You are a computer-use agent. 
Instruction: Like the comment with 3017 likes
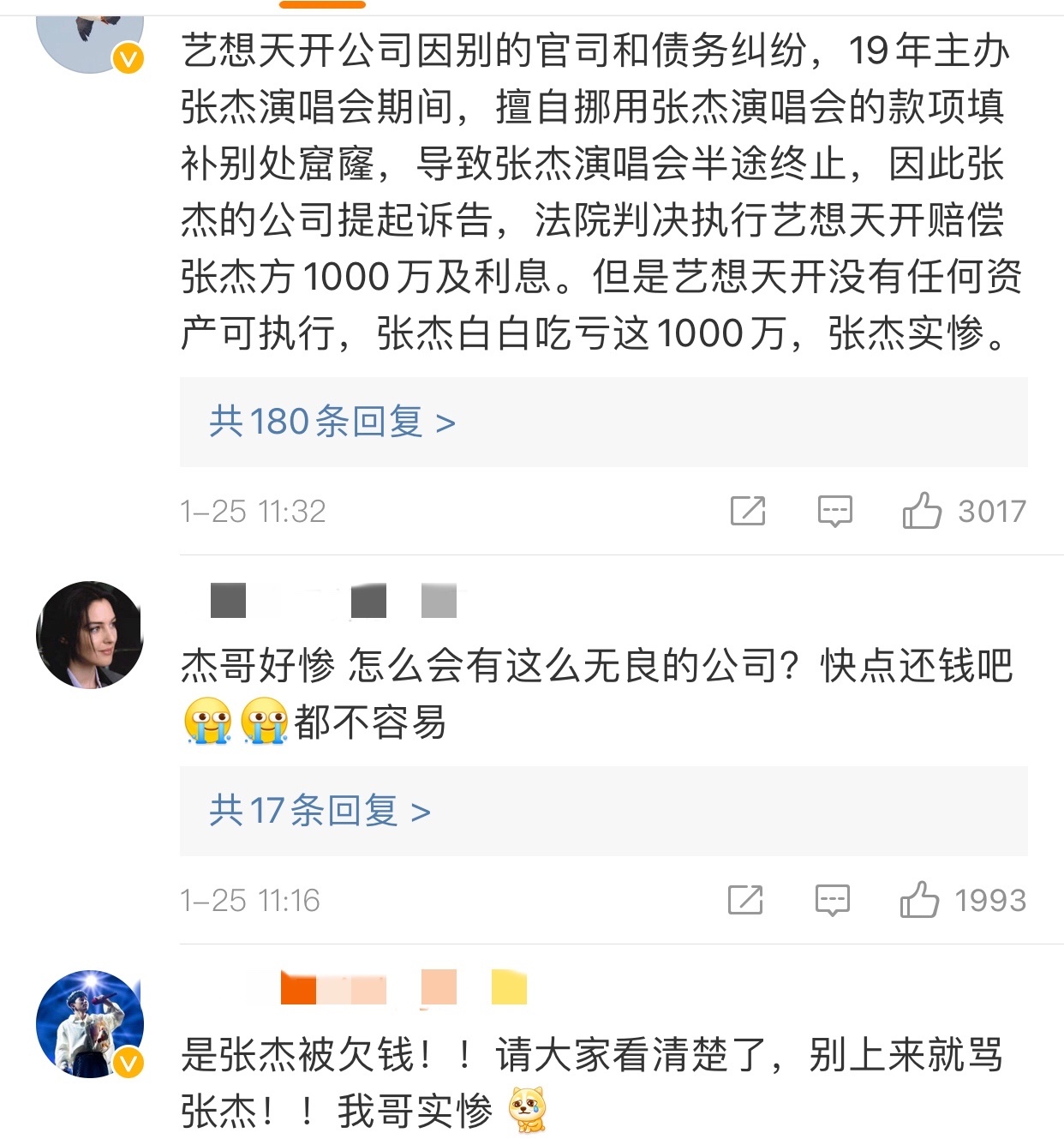pyautogui.click(x=922, y=511)
